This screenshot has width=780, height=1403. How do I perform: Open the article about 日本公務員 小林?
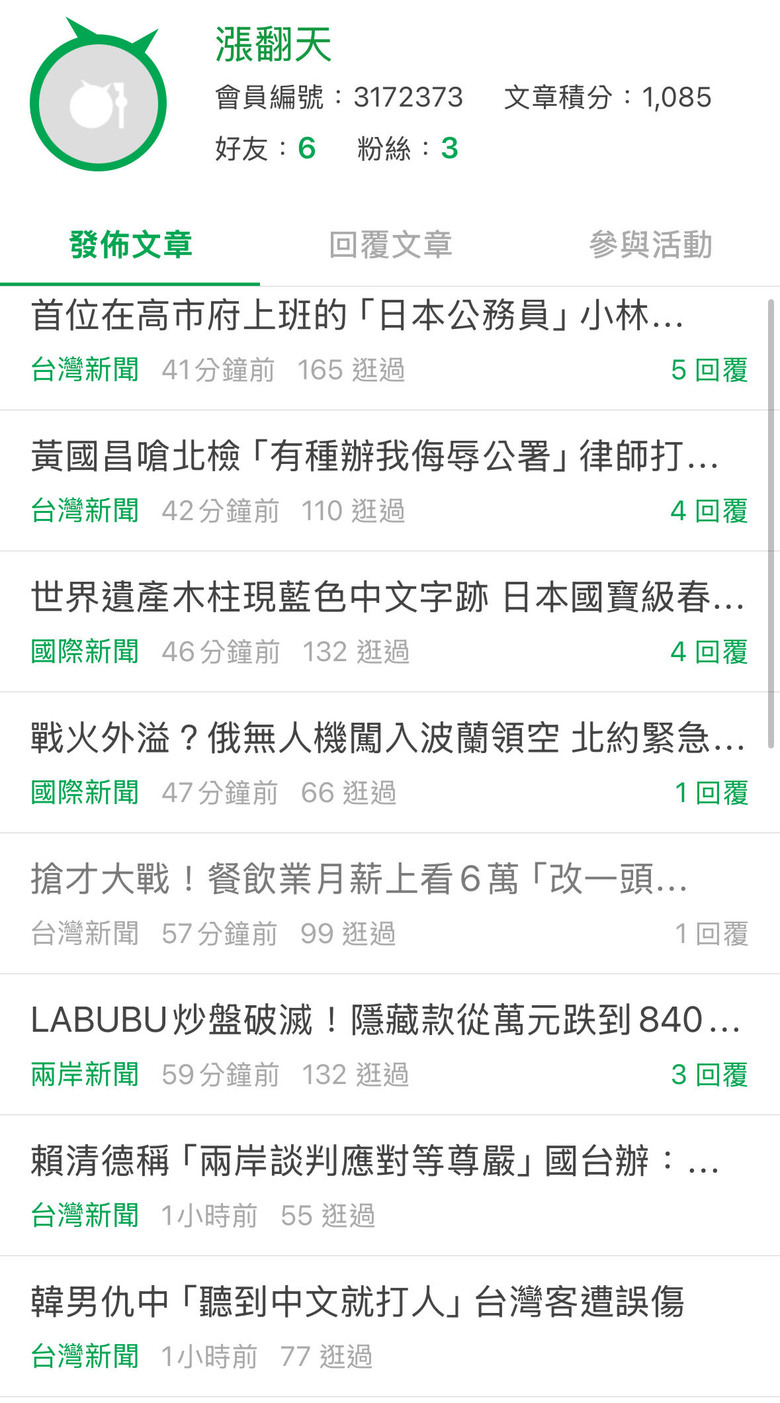click(x=390, y=346)
